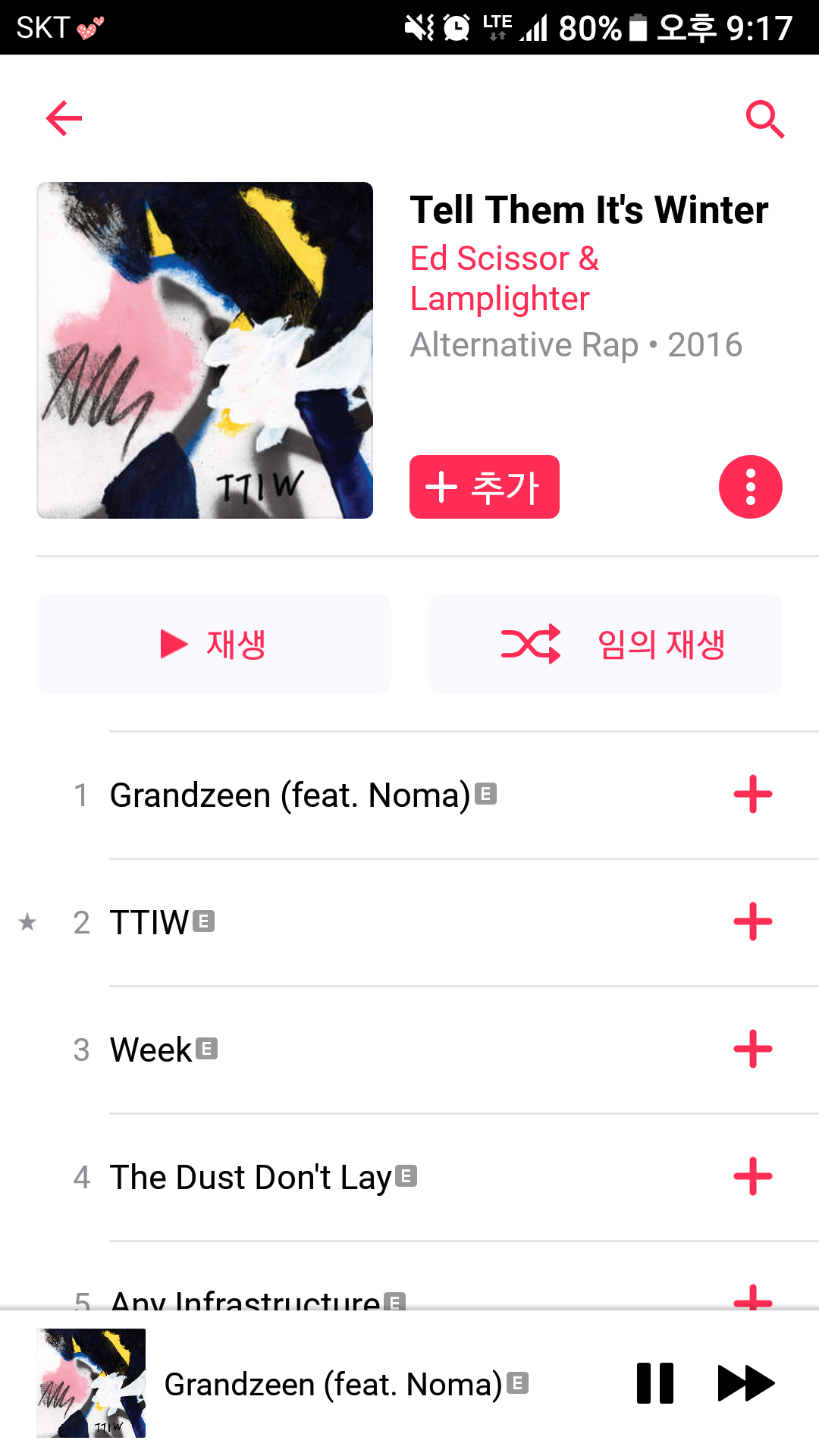Go back using the red arrow
Screen dimensions: 819x1456
(x=64, y=118)
